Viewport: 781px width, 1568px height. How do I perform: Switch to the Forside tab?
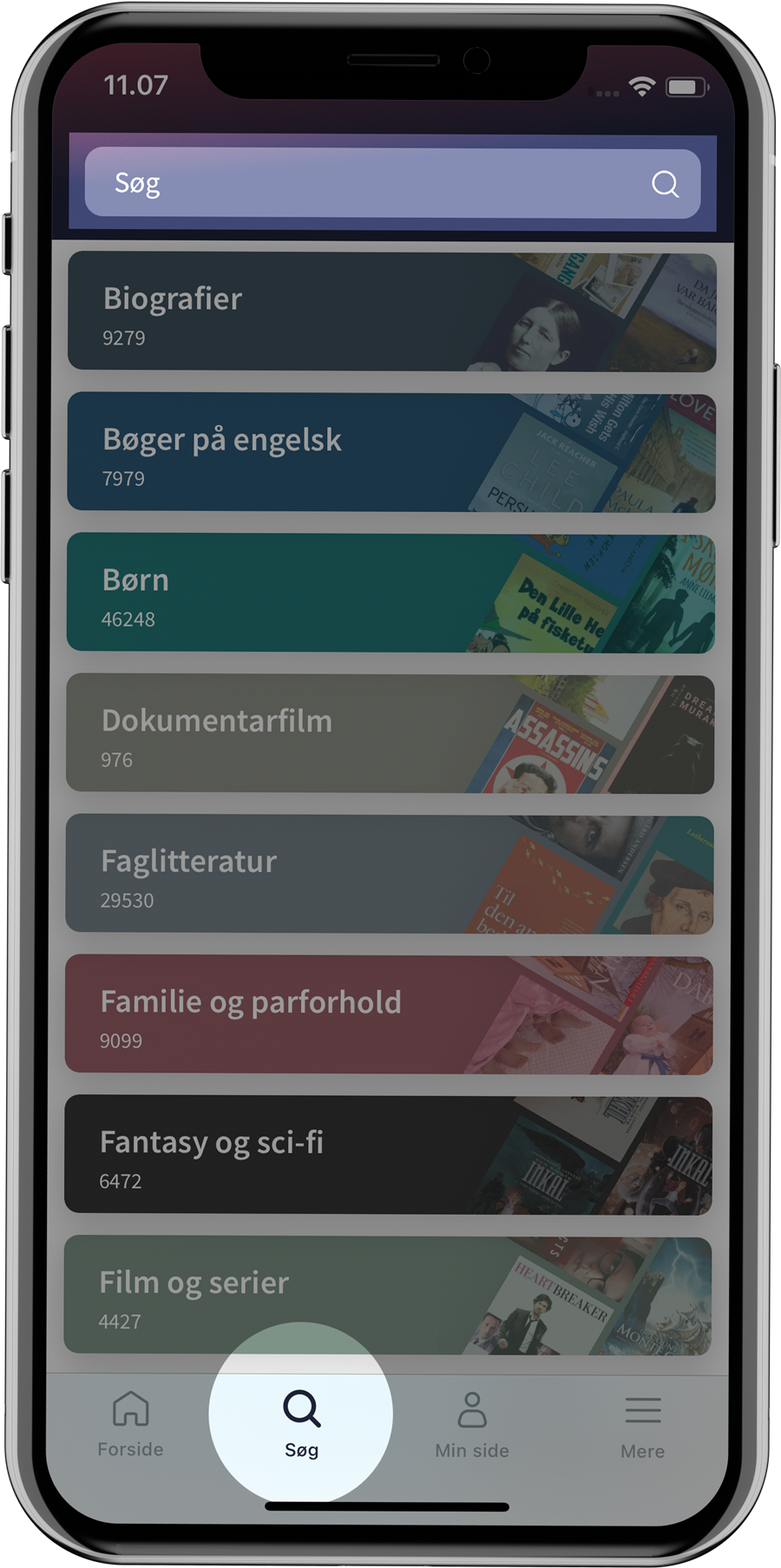pos(130,1423)
